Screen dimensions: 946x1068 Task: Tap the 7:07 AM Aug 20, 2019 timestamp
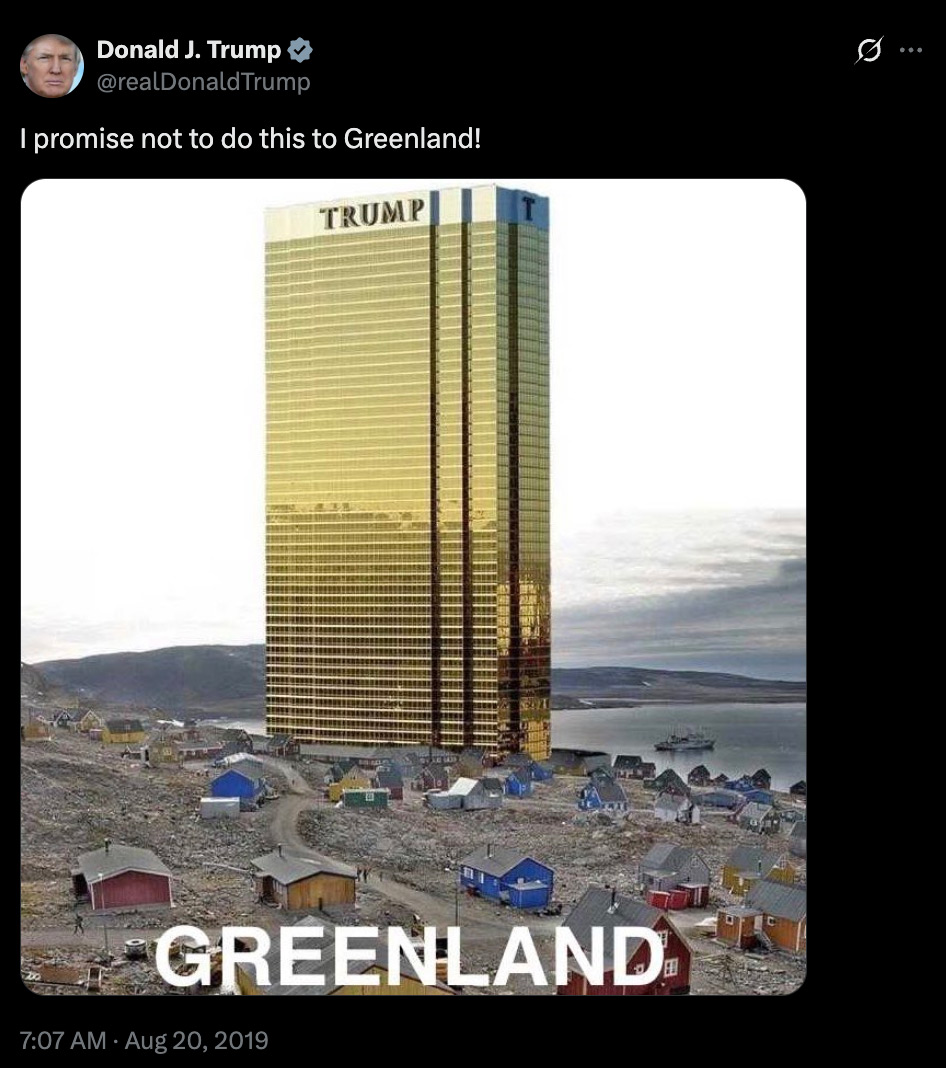point(145,1040)
